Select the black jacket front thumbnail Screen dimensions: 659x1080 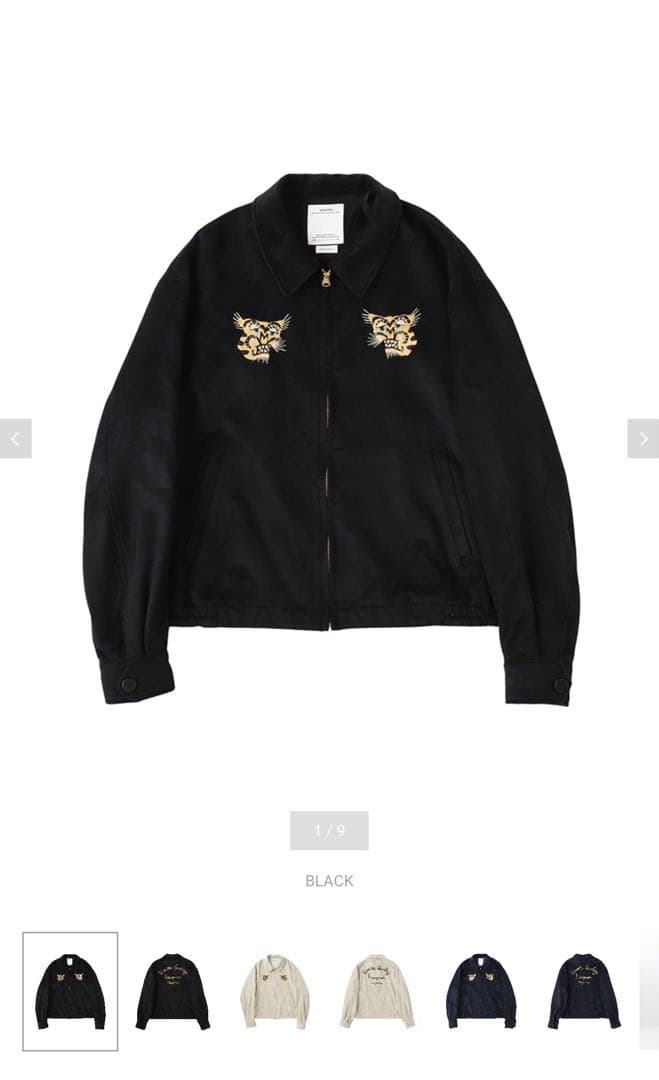point(70,991)
